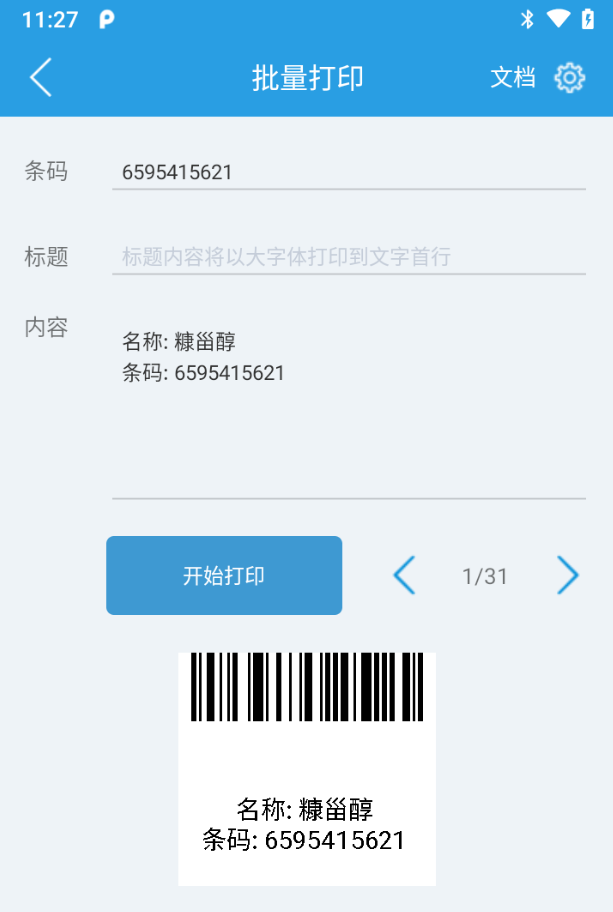Edit the 内容 content text area

point(348,400)
